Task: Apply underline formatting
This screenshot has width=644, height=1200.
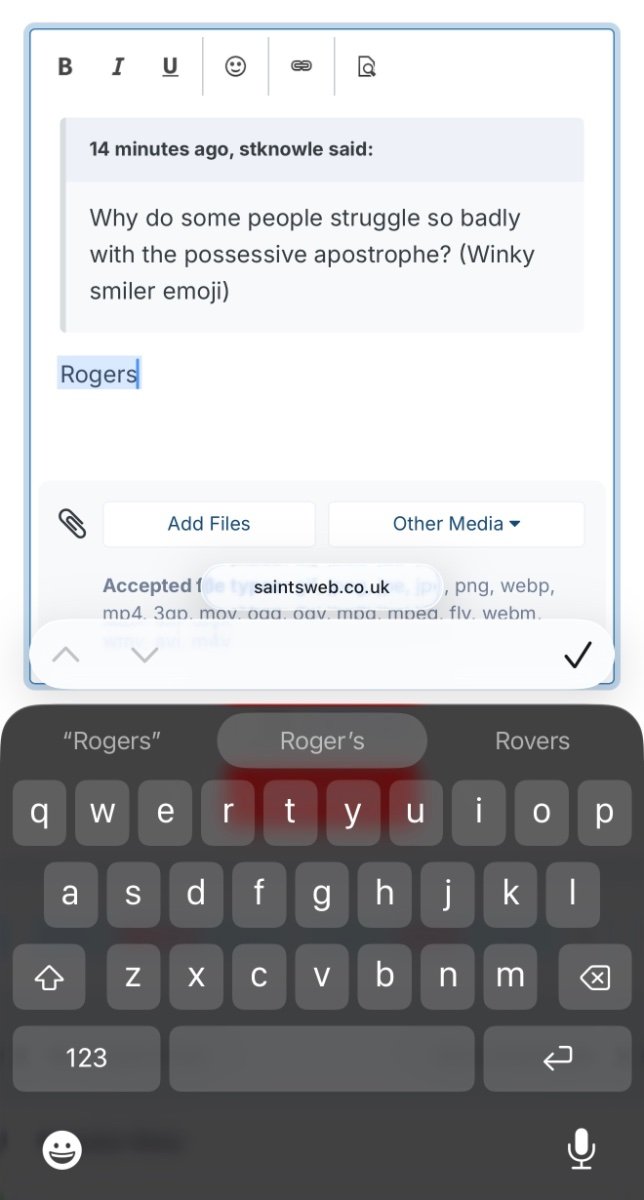Action: pos(170,67)
